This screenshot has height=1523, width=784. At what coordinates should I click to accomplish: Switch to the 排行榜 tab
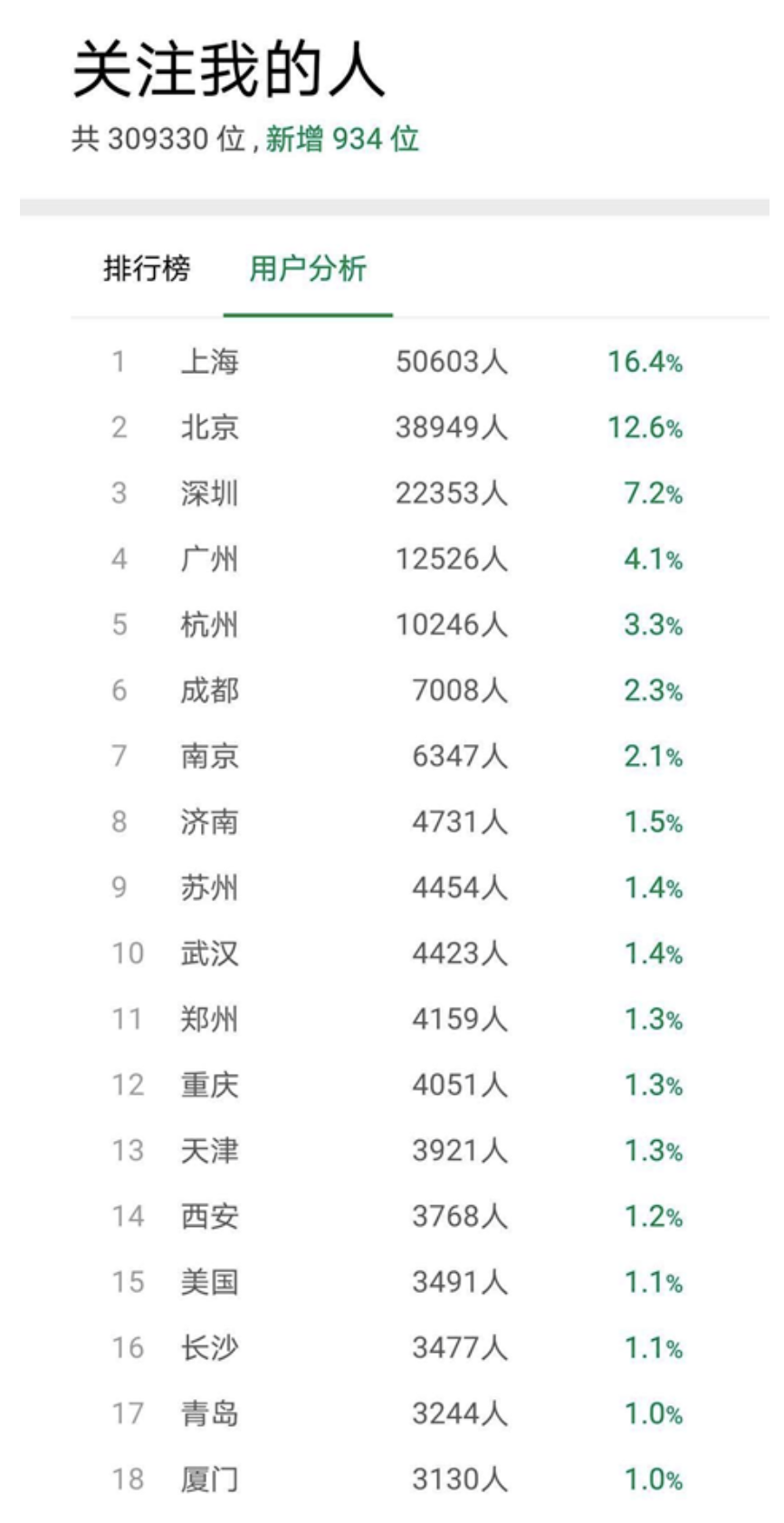(147, 269)
